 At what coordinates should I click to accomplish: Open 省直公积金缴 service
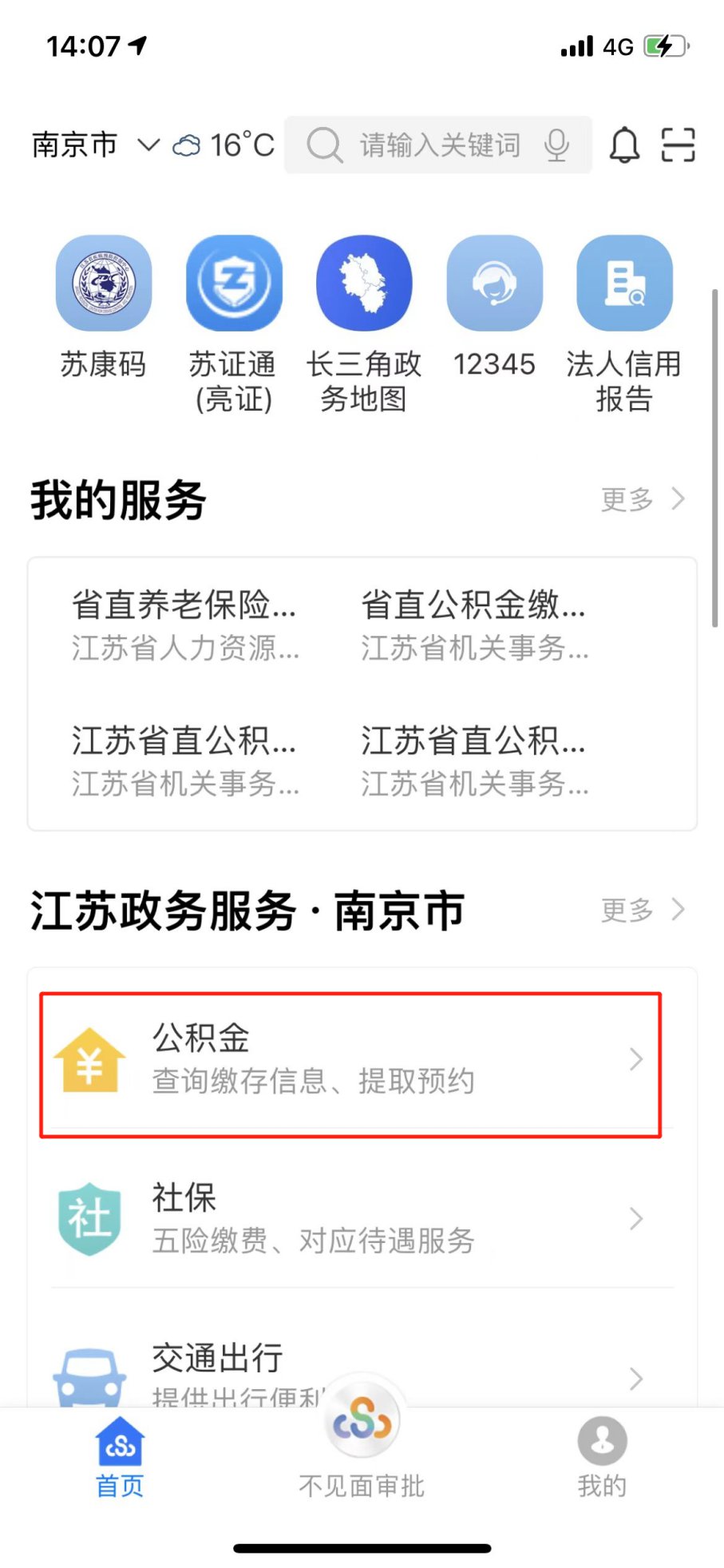tap(475, 625)
